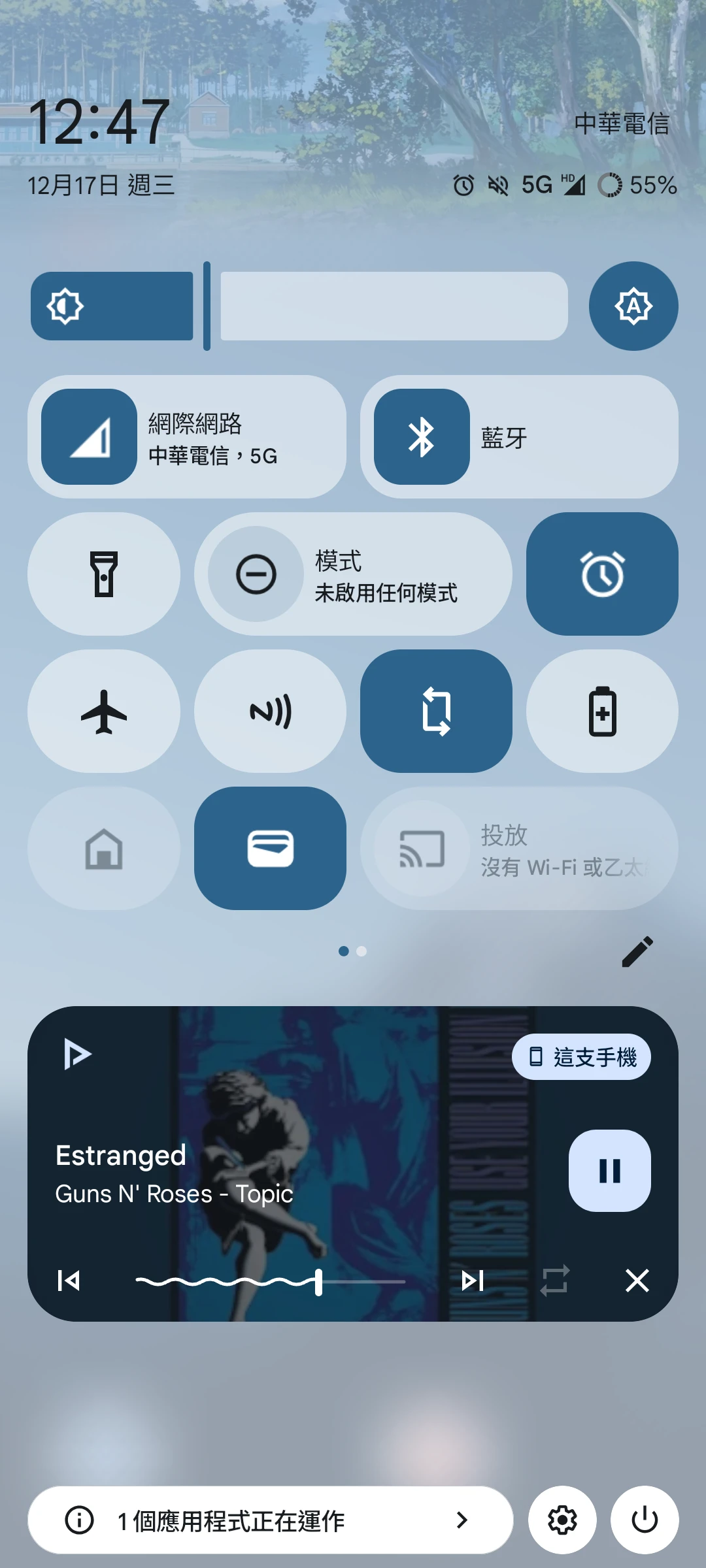Viewport: 706px width, 1568px height.
Task: Open the wallet tile
Action: [270, 849]
